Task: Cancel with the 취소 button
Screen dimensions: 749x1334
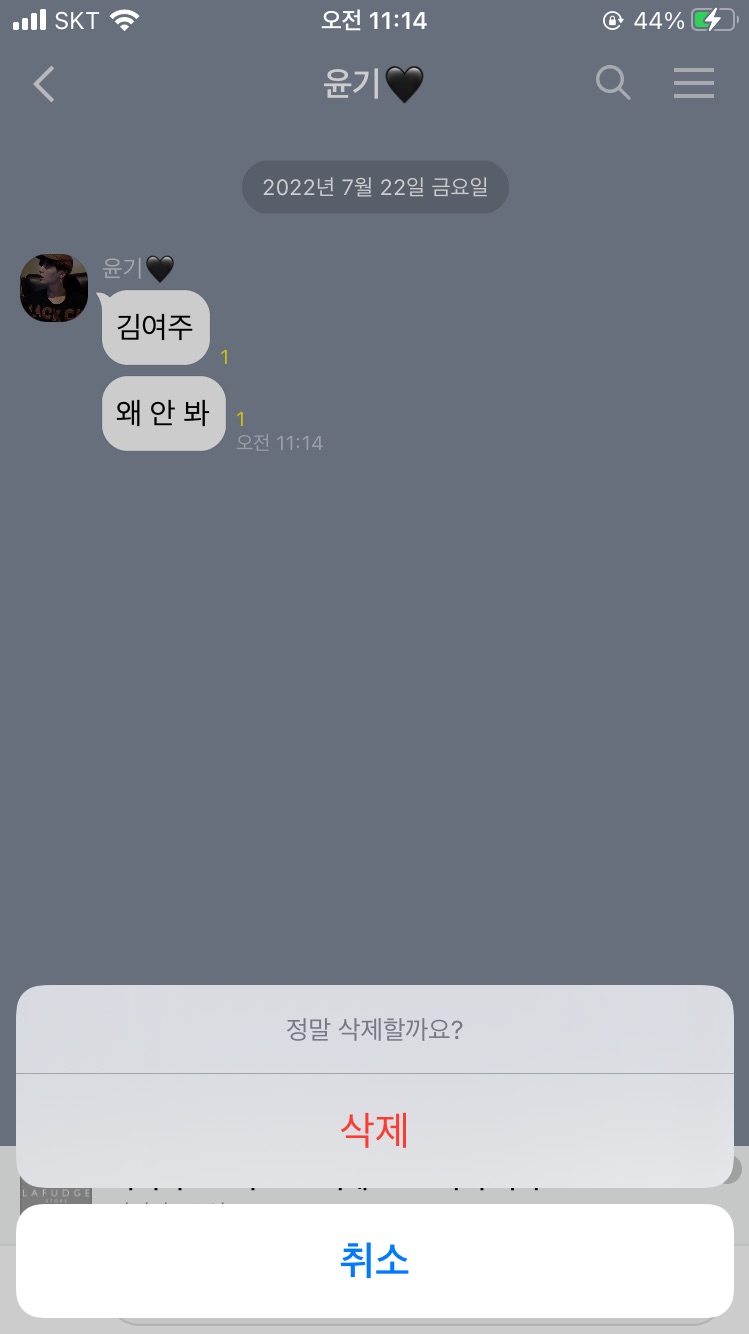Action: pyautogui.click(x=374, y=1260)
